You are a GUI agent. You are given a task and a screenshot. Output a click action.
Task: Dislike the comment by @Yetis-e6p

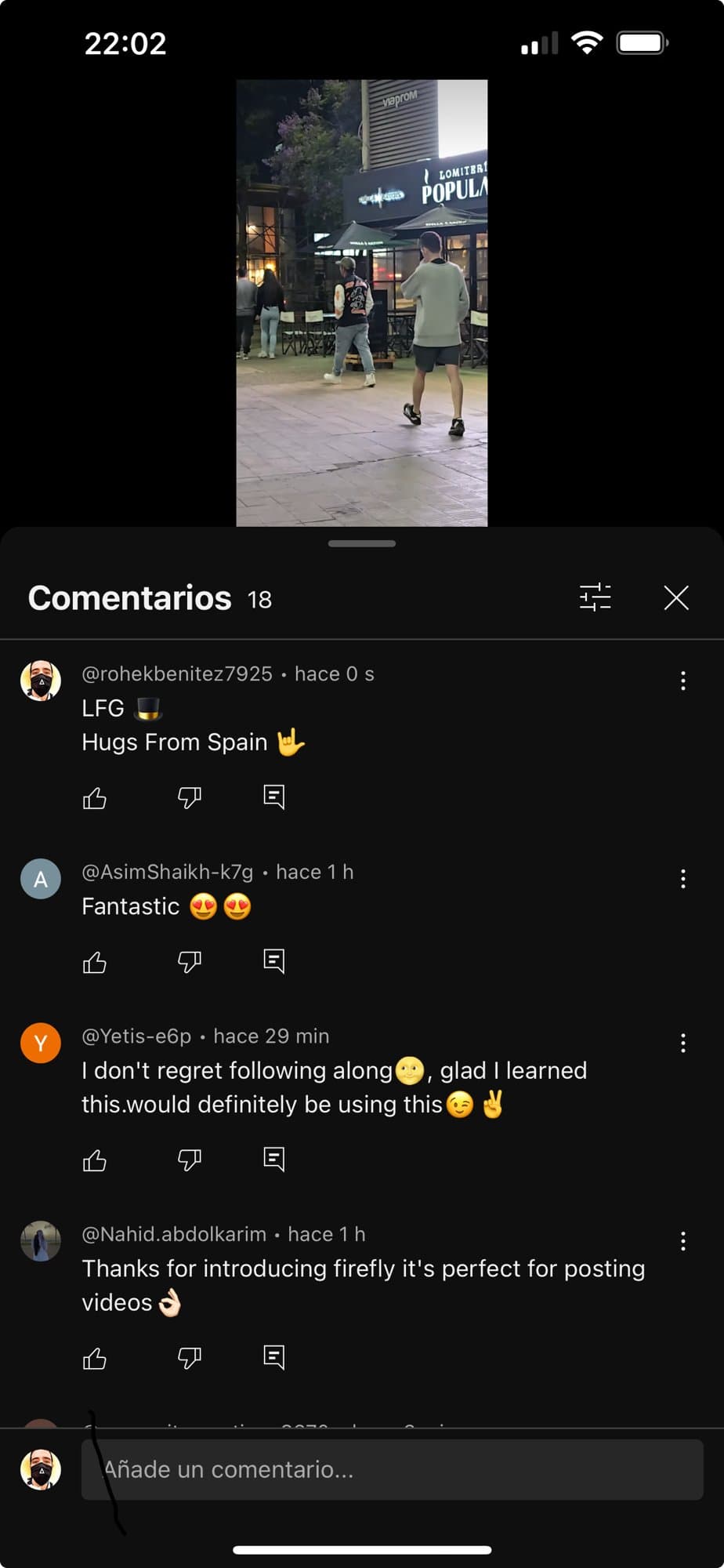pos(189,1160)
